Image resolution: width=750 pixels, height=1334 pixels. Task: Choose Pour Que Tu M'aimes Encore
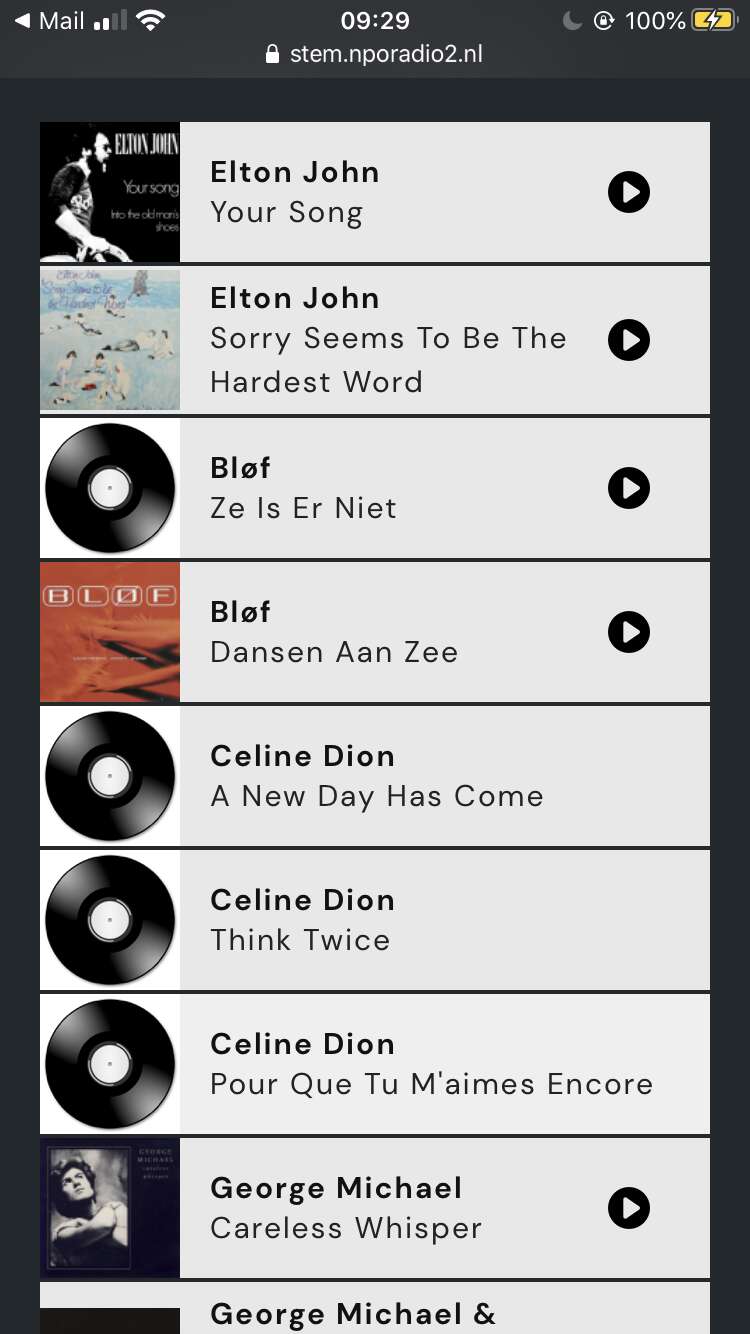click(375, 1064)
